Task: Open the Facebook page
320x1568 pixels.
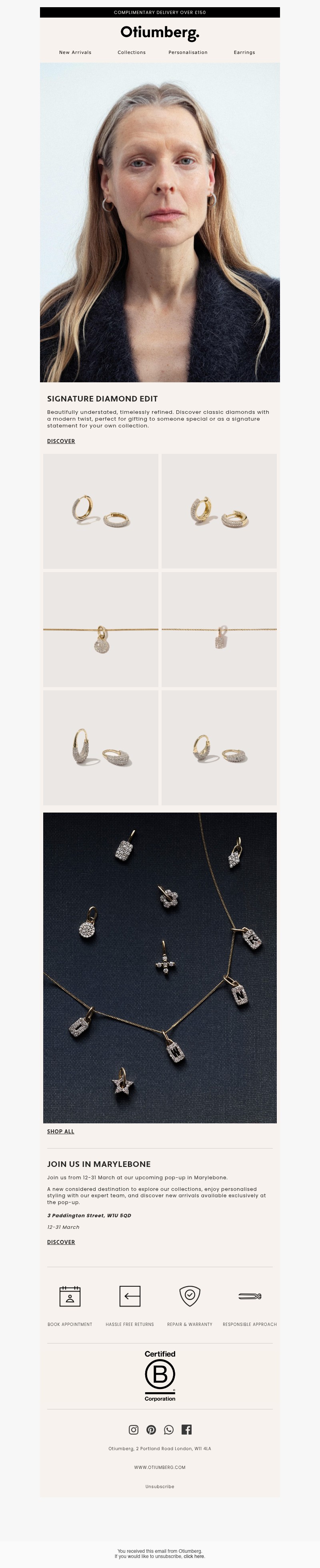Action: [186, 1430]
